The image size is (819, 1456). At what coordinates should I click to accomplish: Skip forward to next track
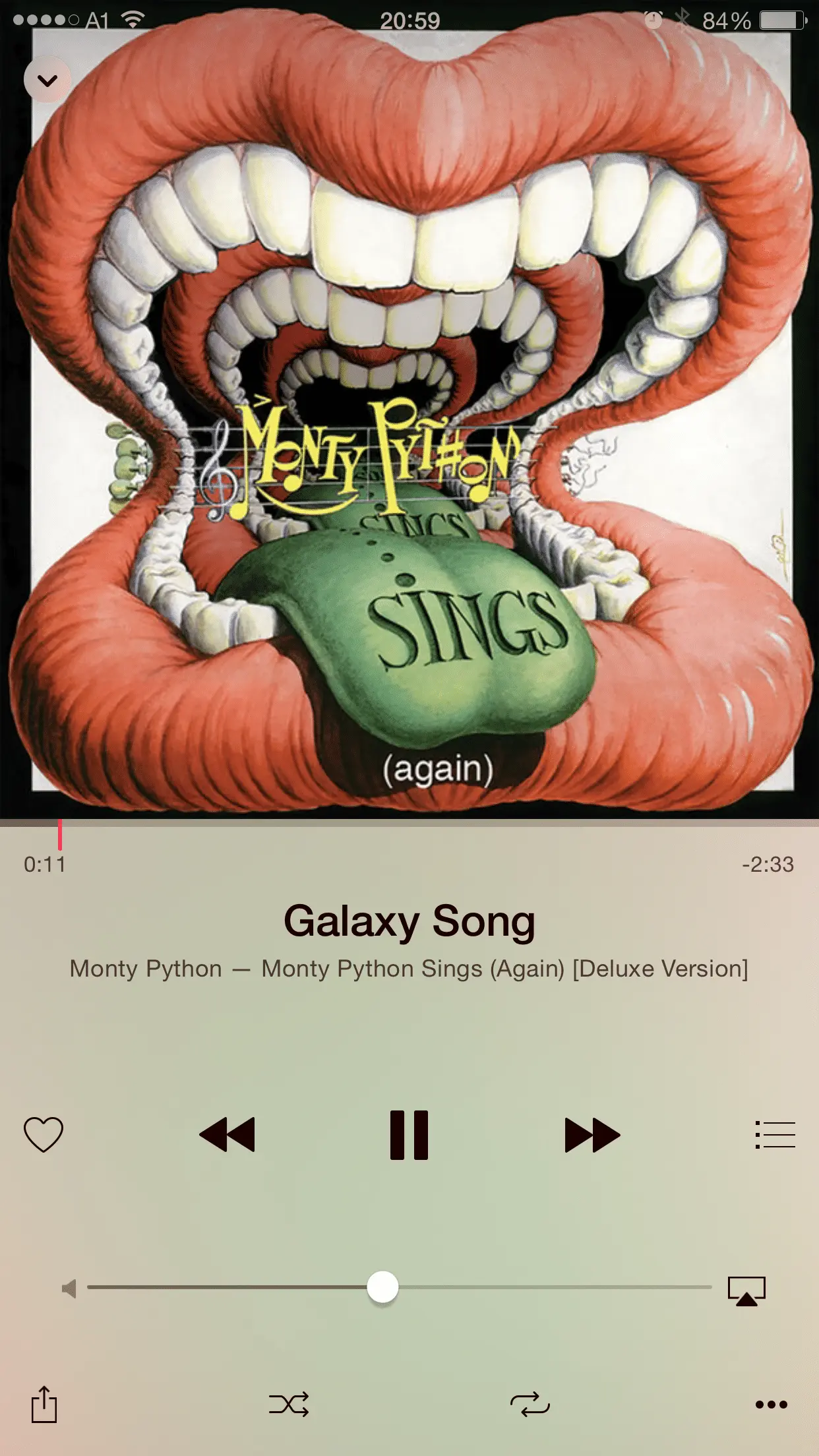click(x=592, y=1134)
